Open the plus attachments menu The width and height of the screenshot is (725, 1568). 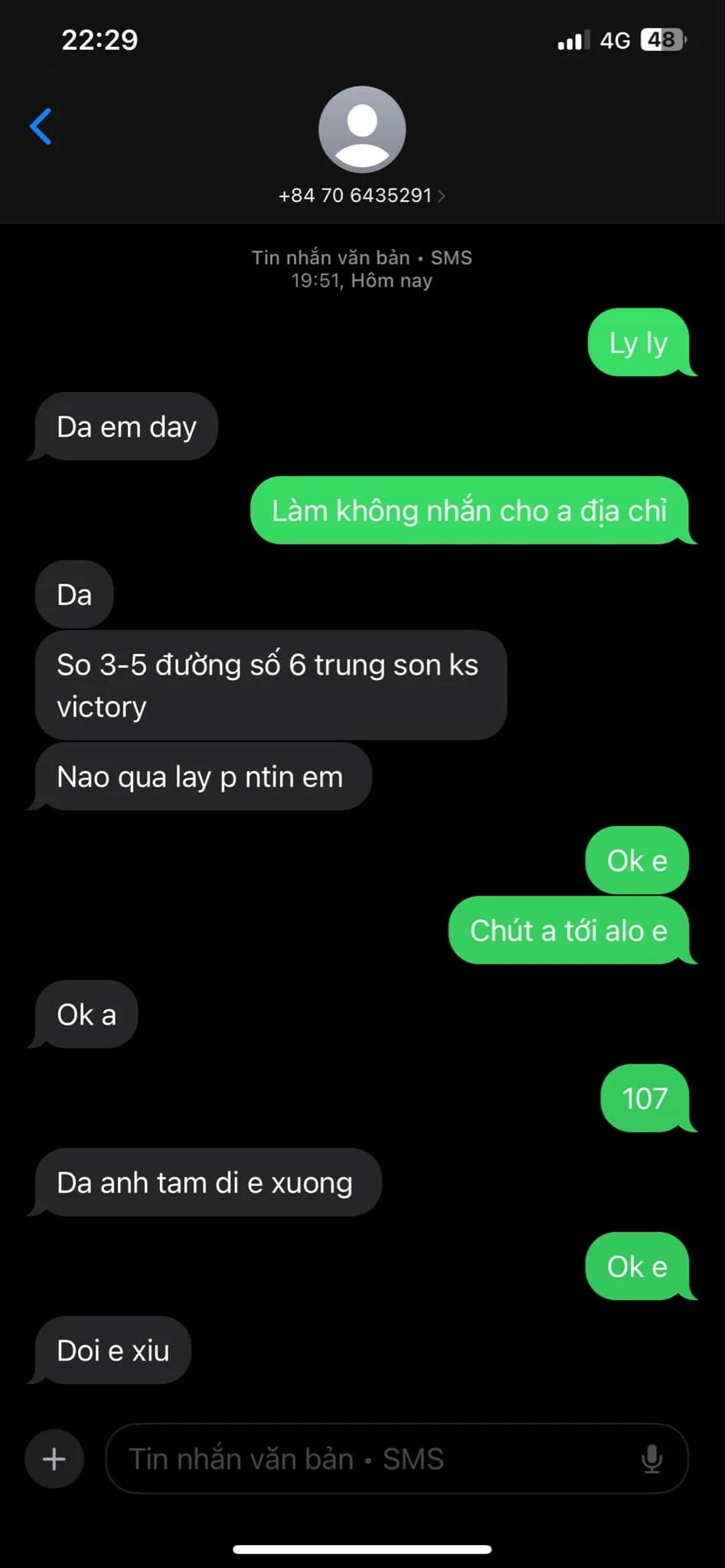click(54, 1459)
